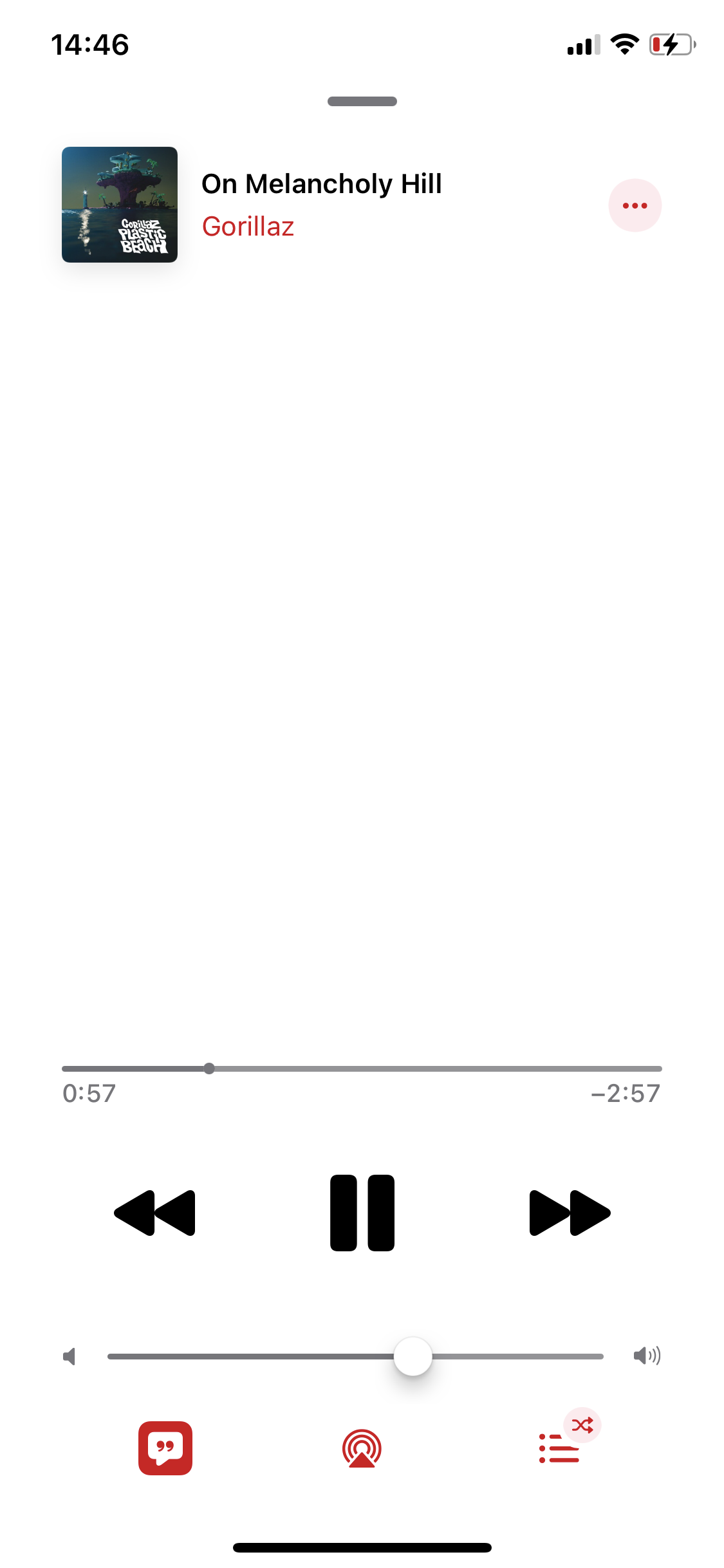Screen dimensions: 724x1568
Task: Pause the current song
Action: pos(362,1213)
